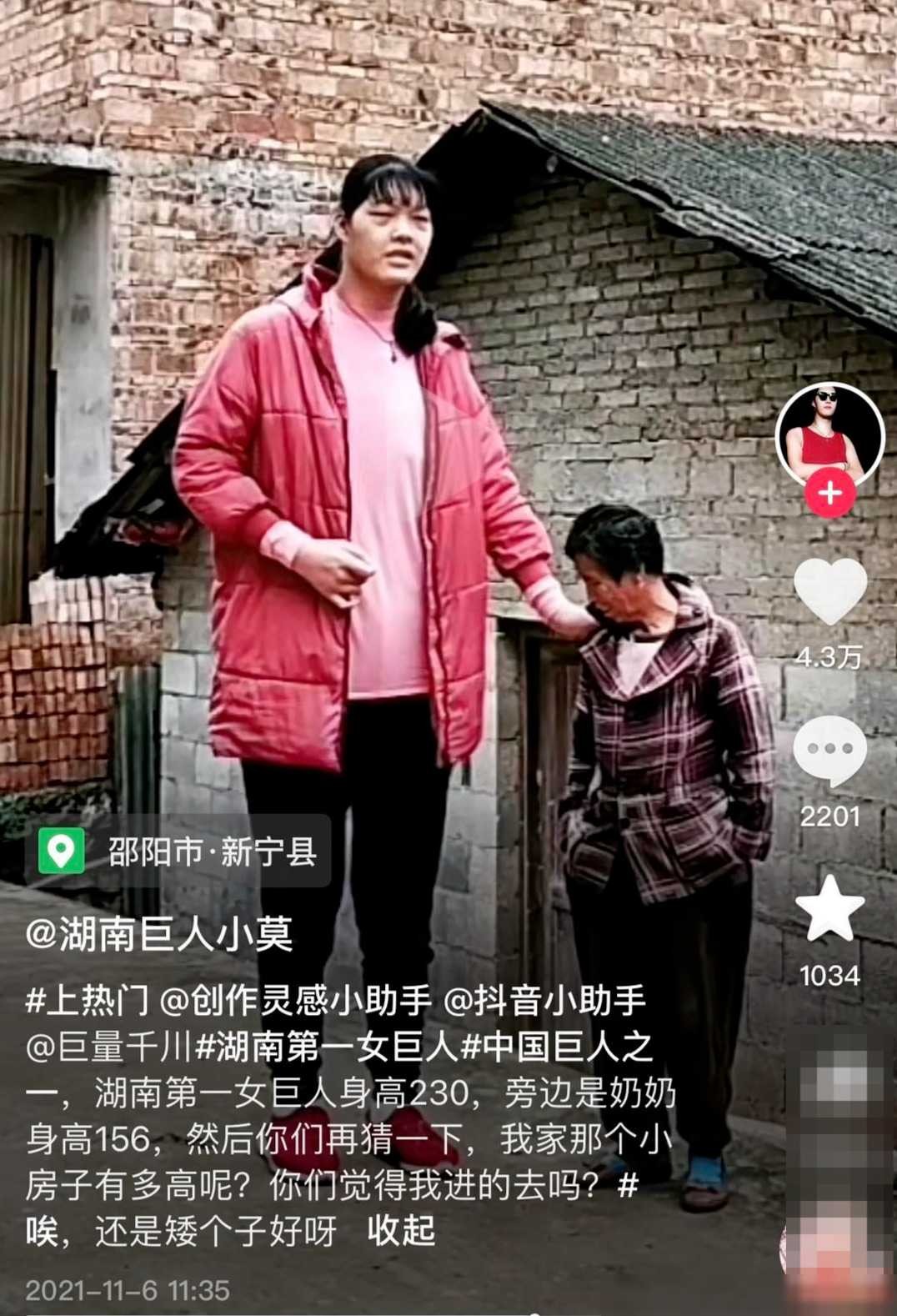This screenshot has width=897, height=1316.
Task: Open the #上热门 hashtag
Action: (x=87, y=1000)
